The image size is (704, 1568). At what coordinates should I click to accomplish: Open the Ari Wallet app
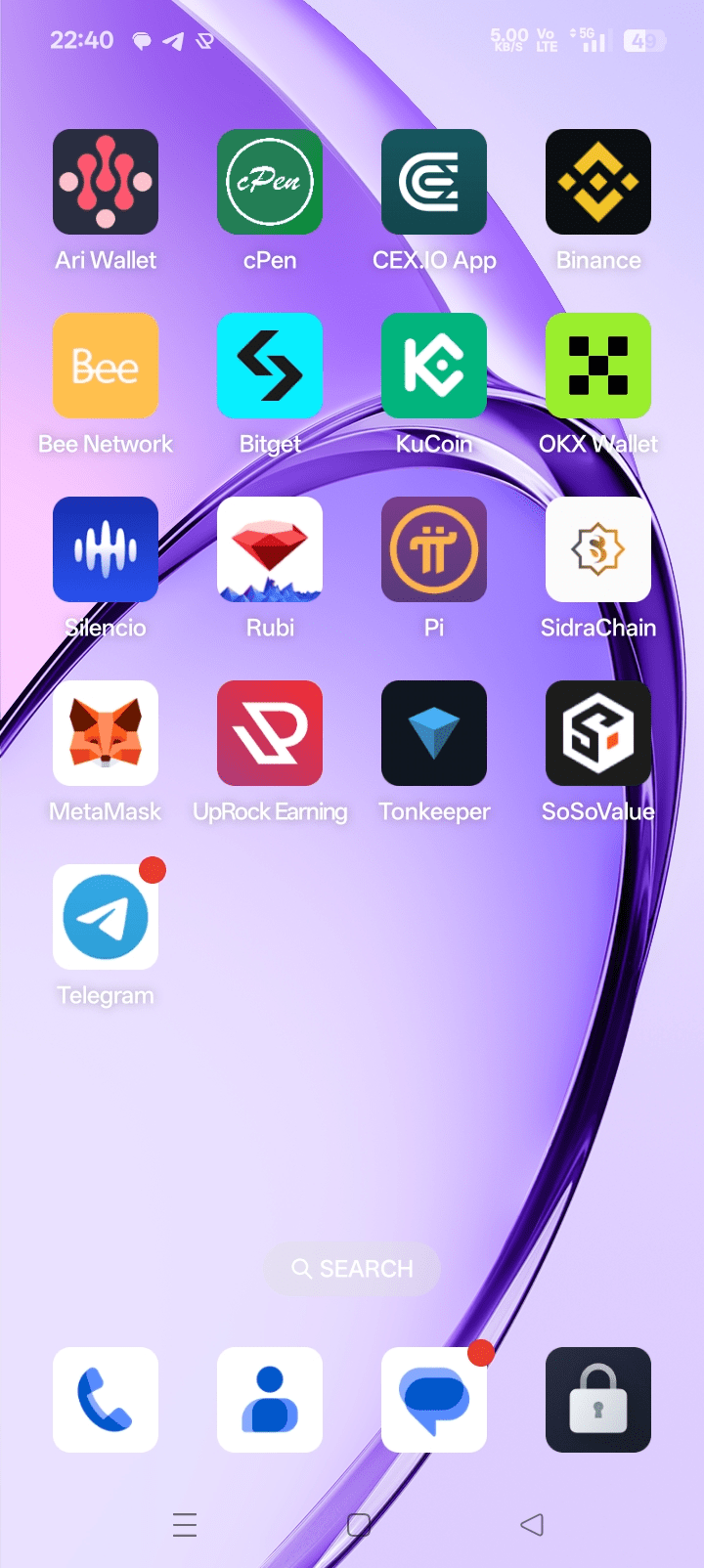coord(106,182)
